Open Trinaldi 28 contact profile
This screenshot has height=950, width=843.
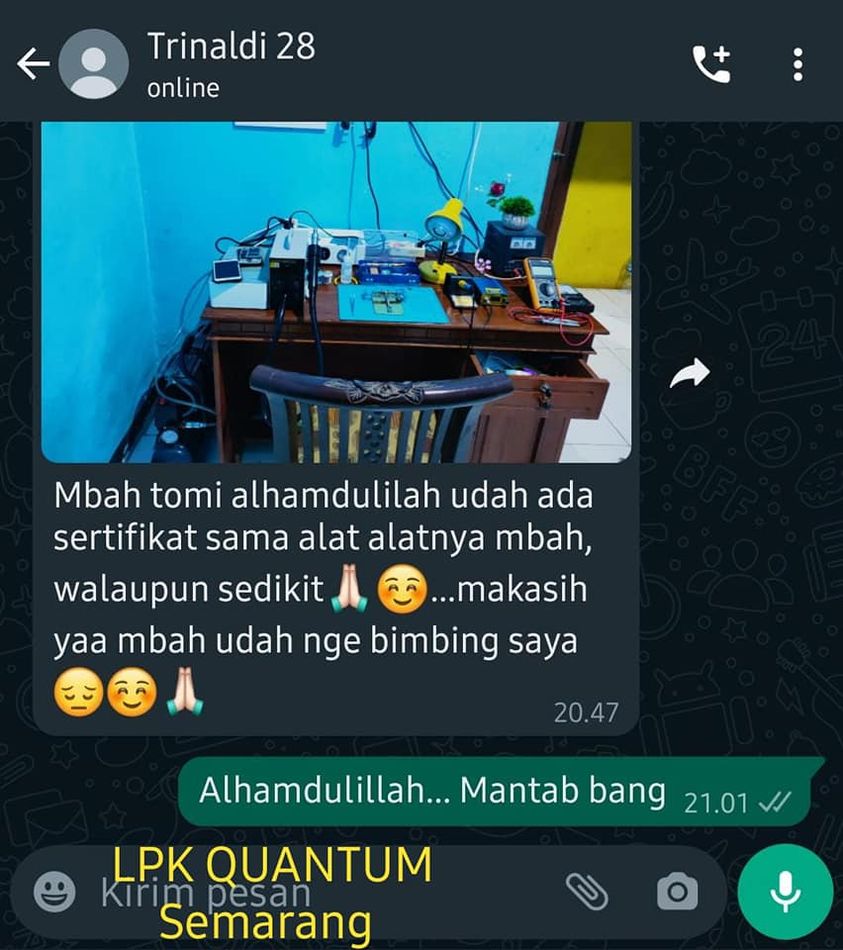click(232, 63)
